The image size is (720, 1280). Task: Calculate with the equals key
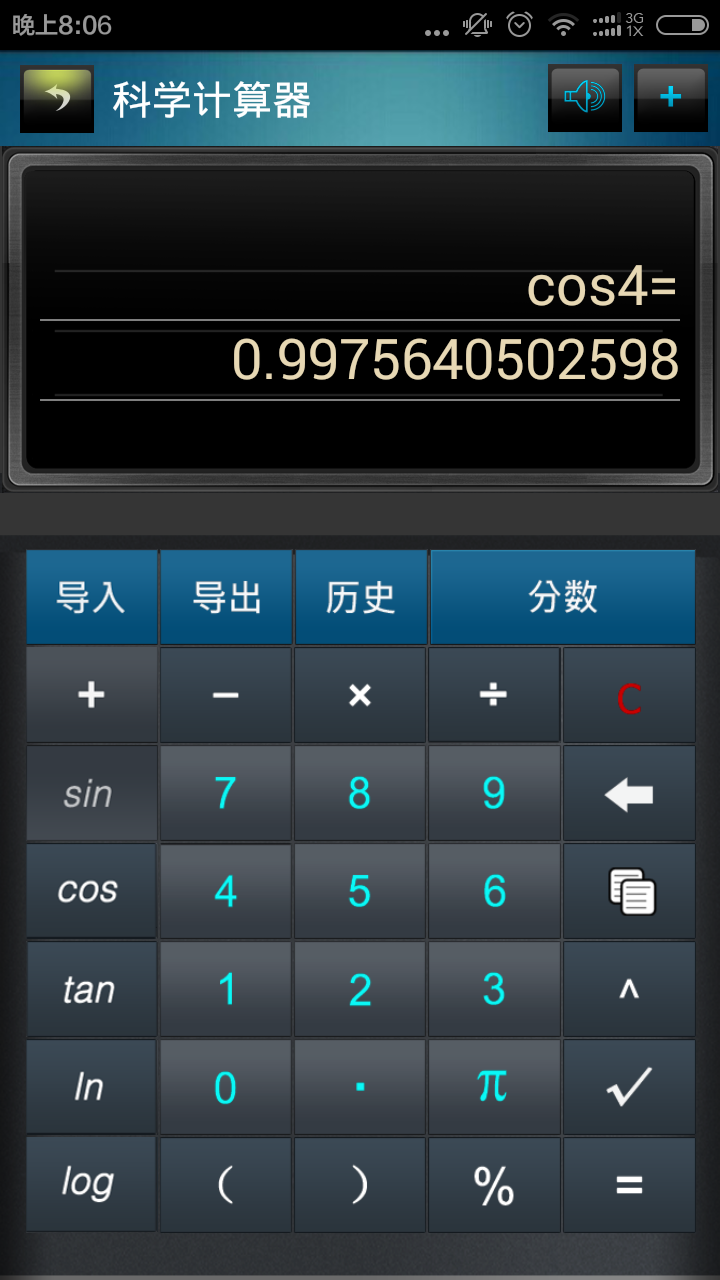[629, 1185]
